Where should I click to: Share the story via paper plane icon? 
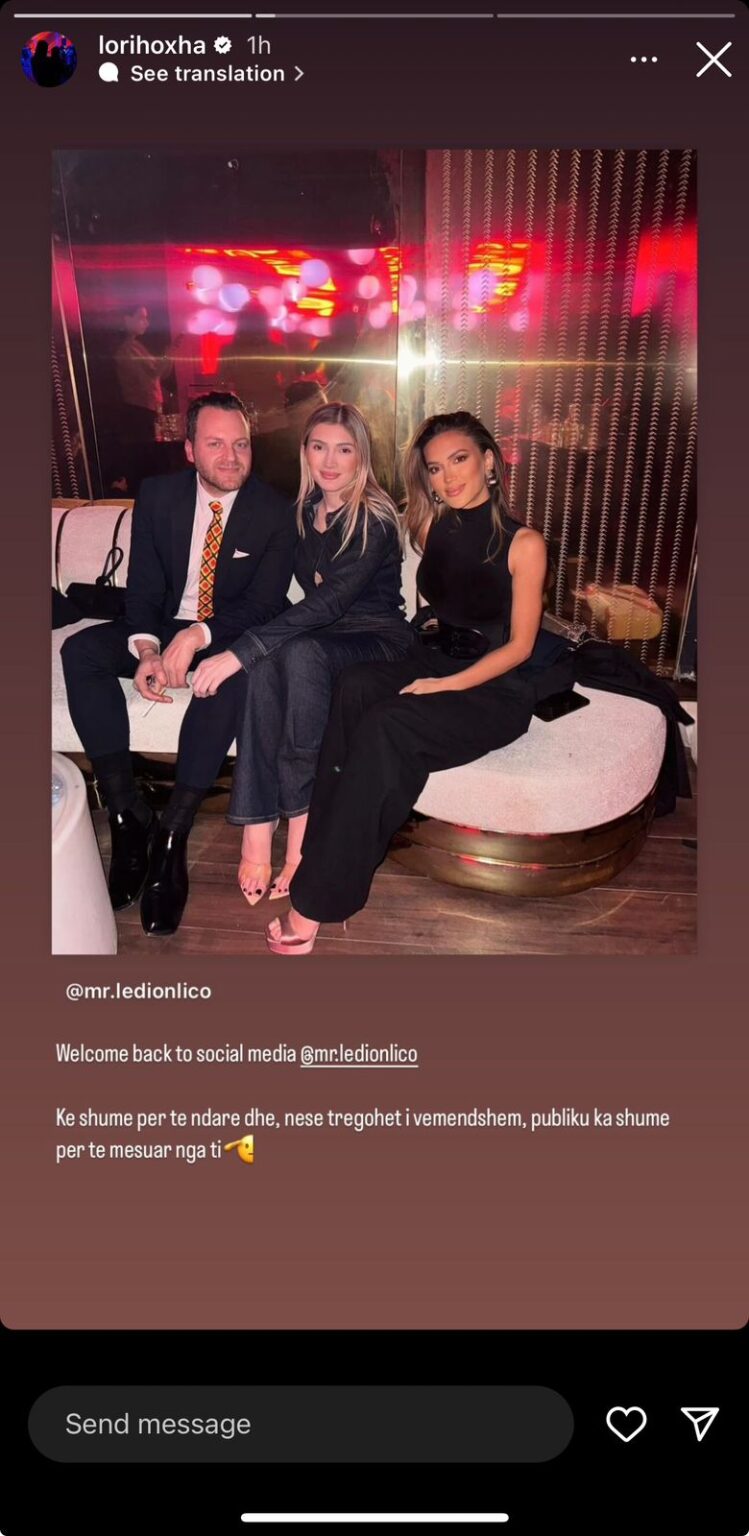click(x=700, y=1424)
